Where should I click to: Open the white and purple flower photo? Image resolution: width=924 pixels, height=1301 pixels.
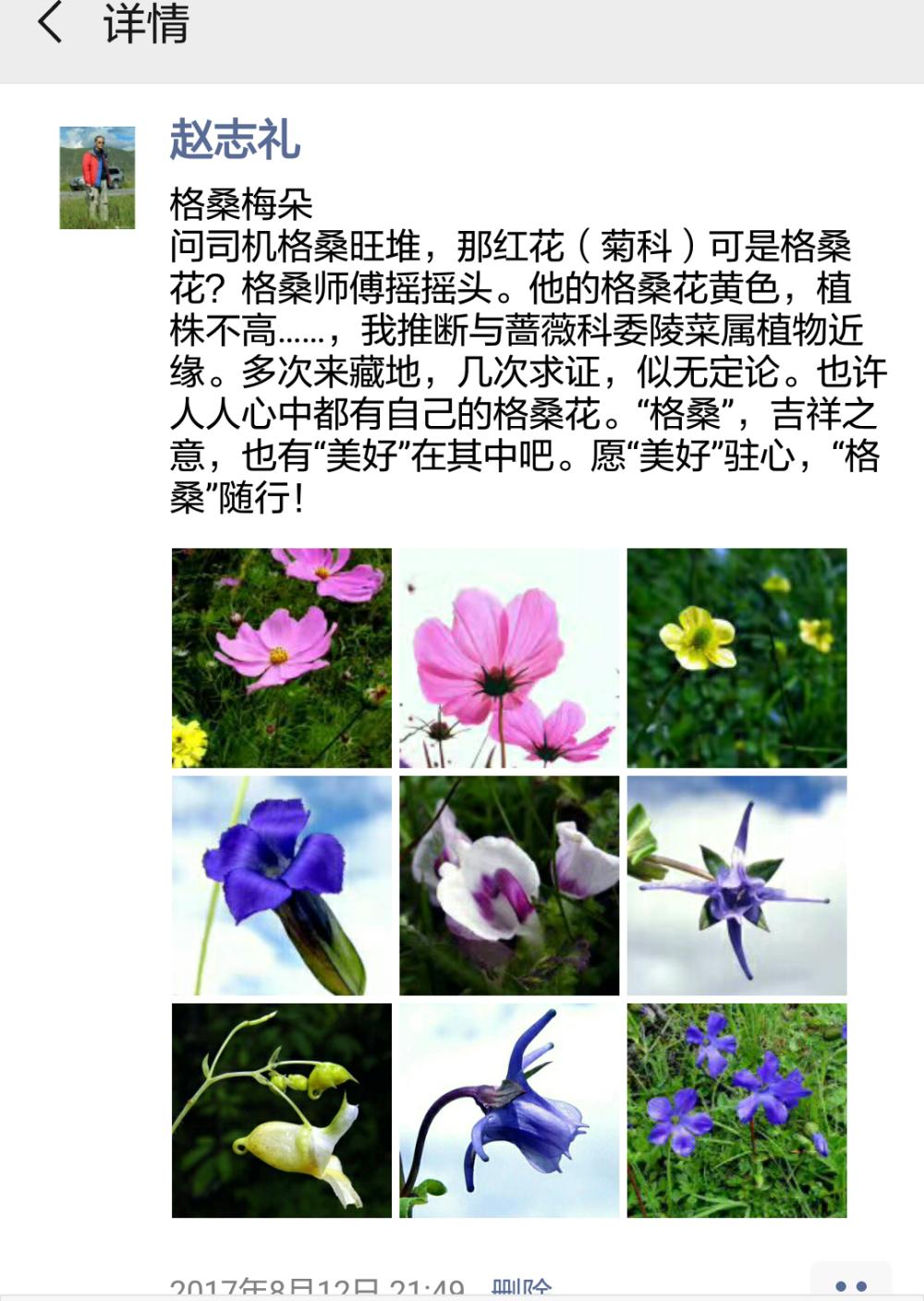point(509,885)
